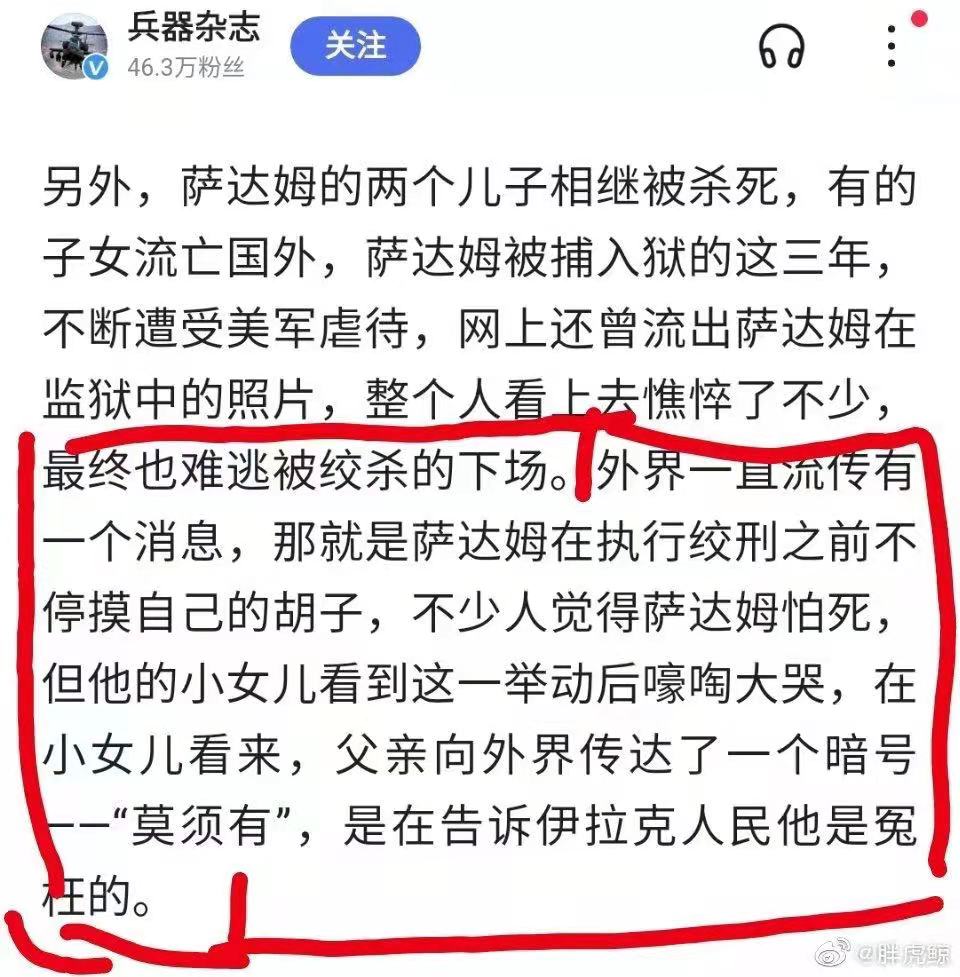
Task: Listen to article via headphone icon
Action: click(x=782, y=45)
